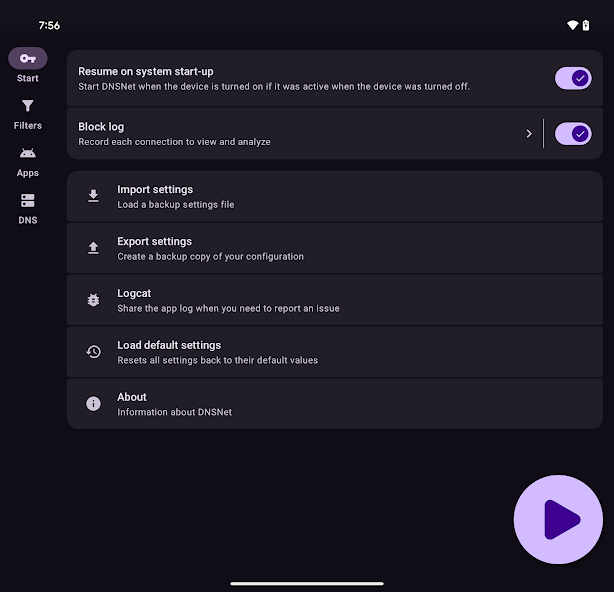Open Logcat to share app log
This screenshot has width=614, height=592.
tap(334, 300)
